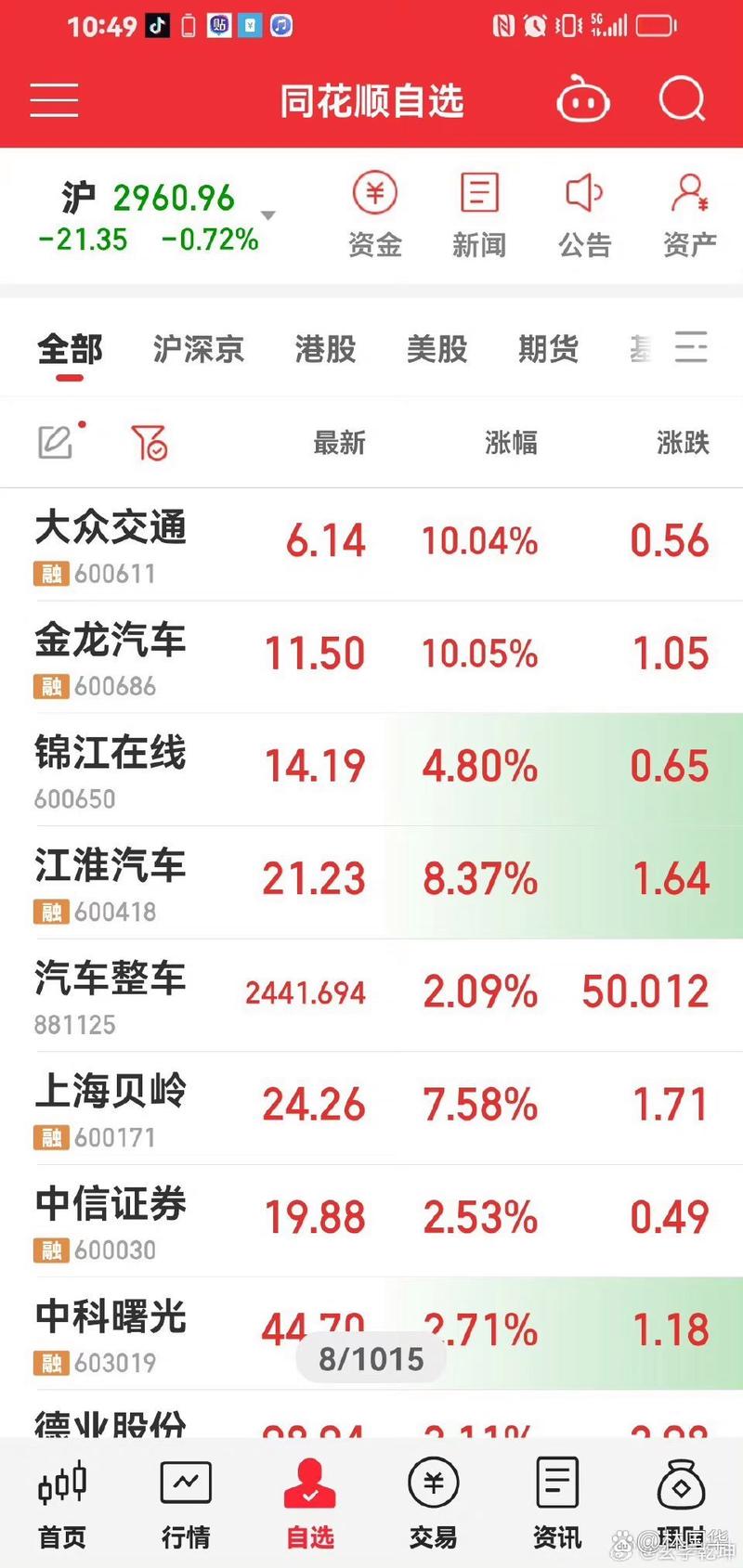Screen dimensions: 743x1568
Task: Open 新闻 news shortcut
Action: [x=479, y=215]
